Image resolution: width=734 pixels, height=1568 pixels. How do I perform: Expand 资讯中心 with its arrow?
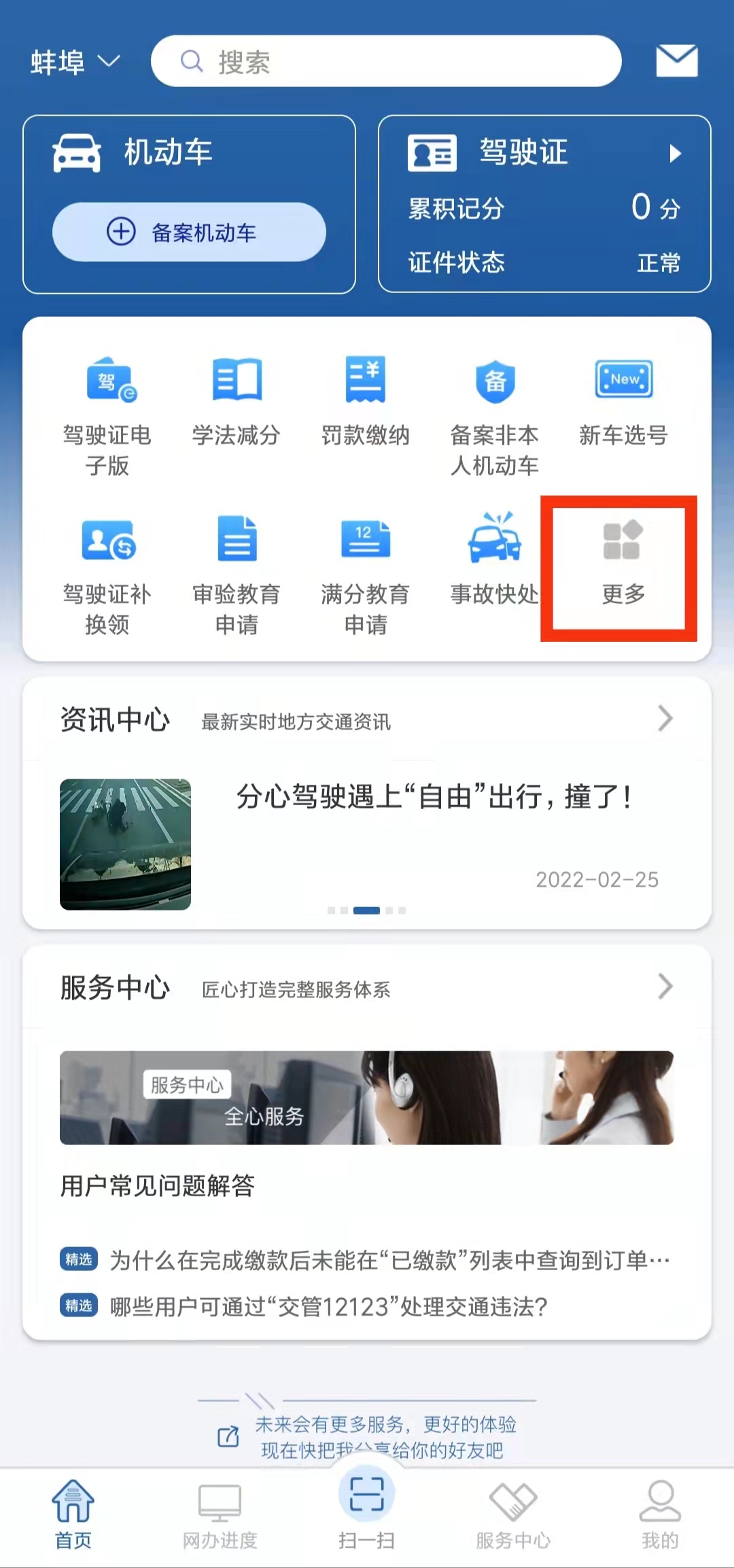coord(665,719)
